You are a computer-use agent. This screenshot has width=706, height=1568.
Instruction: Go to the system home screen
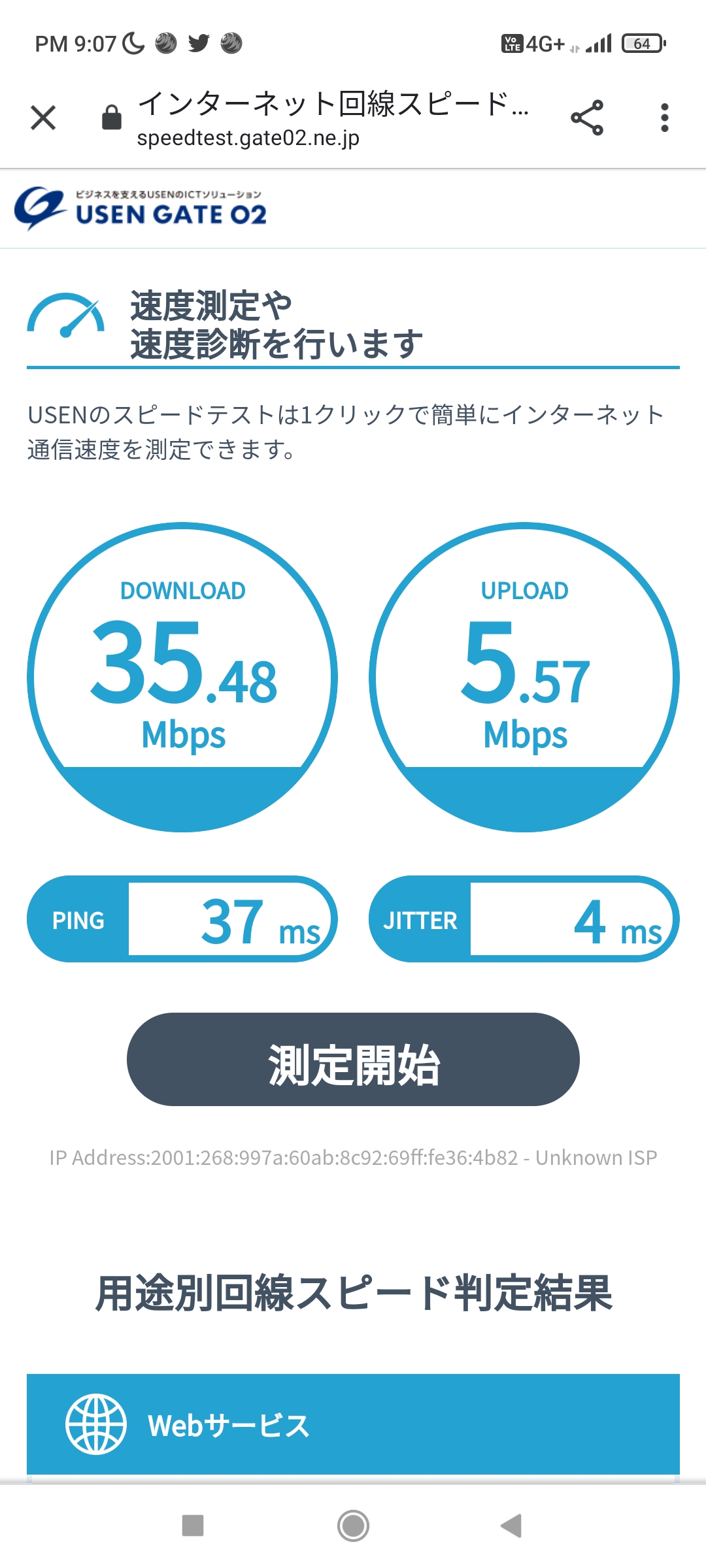[353, 1526]
